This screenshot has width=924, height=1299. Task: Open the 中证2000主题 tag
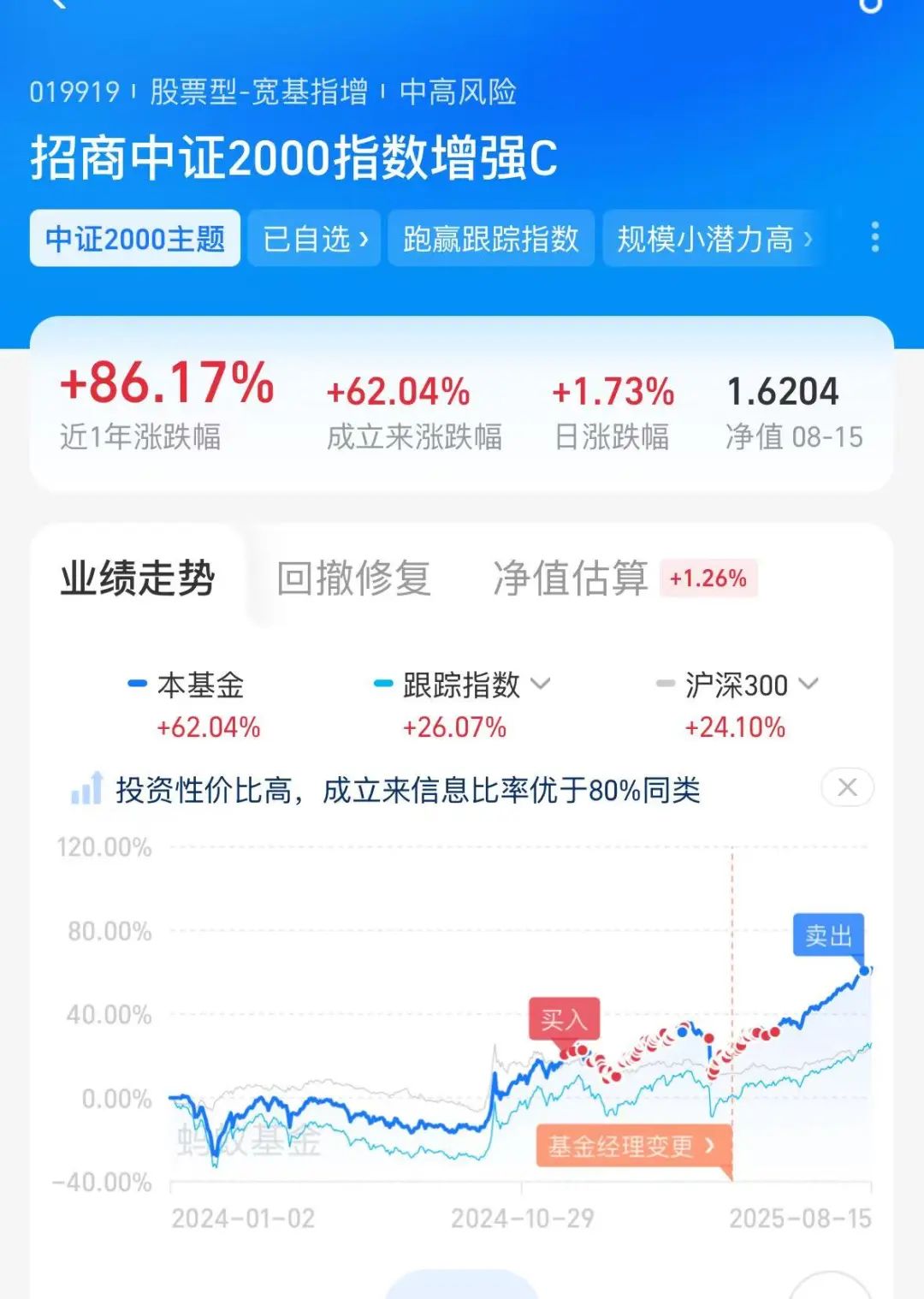(x=135, y=239)
